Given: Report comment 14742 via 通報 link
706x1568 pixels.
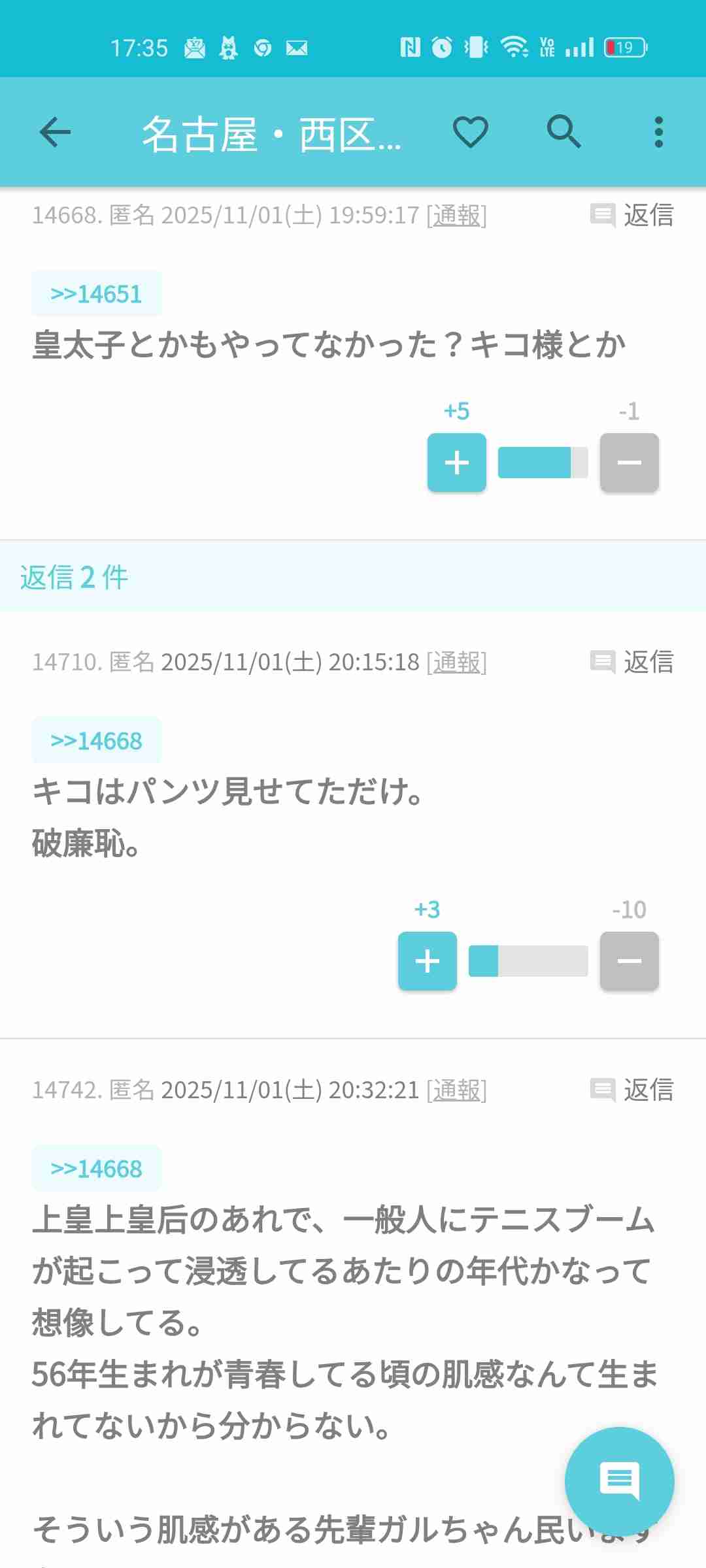Looking at the screenshot, I should [456, 1090].
